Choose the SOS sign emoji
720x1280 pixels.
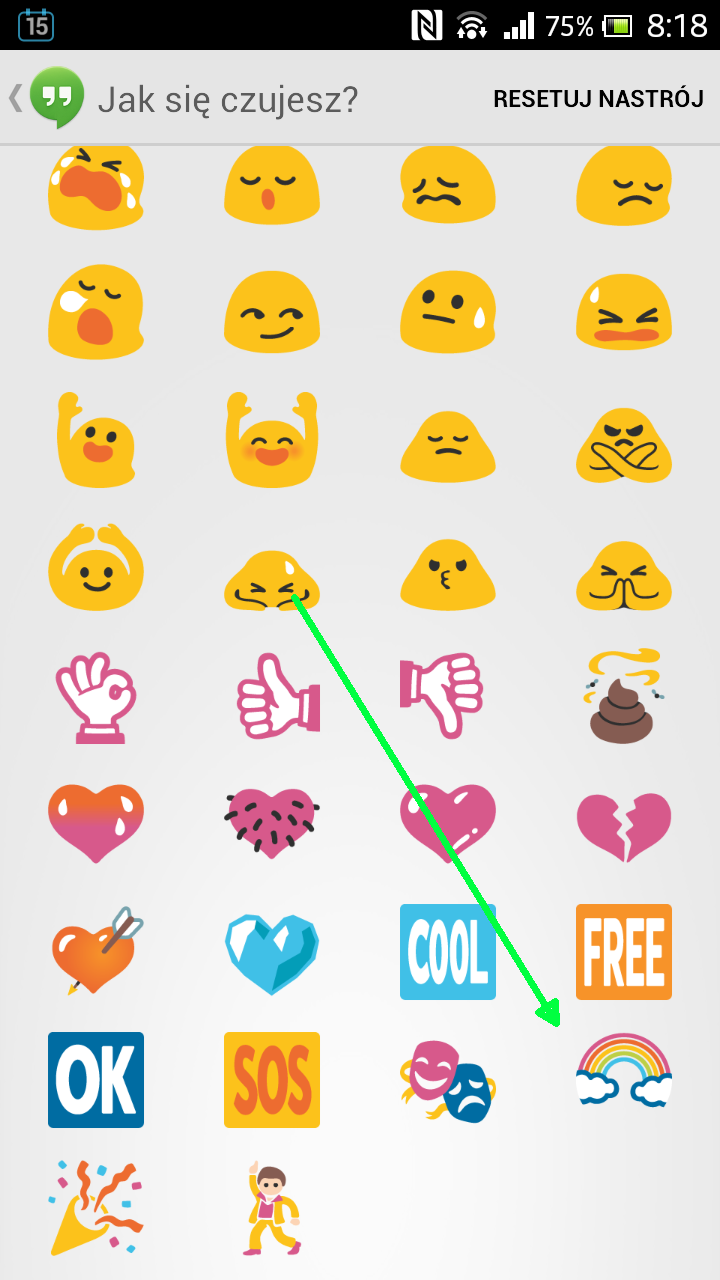pos(272,1080)
